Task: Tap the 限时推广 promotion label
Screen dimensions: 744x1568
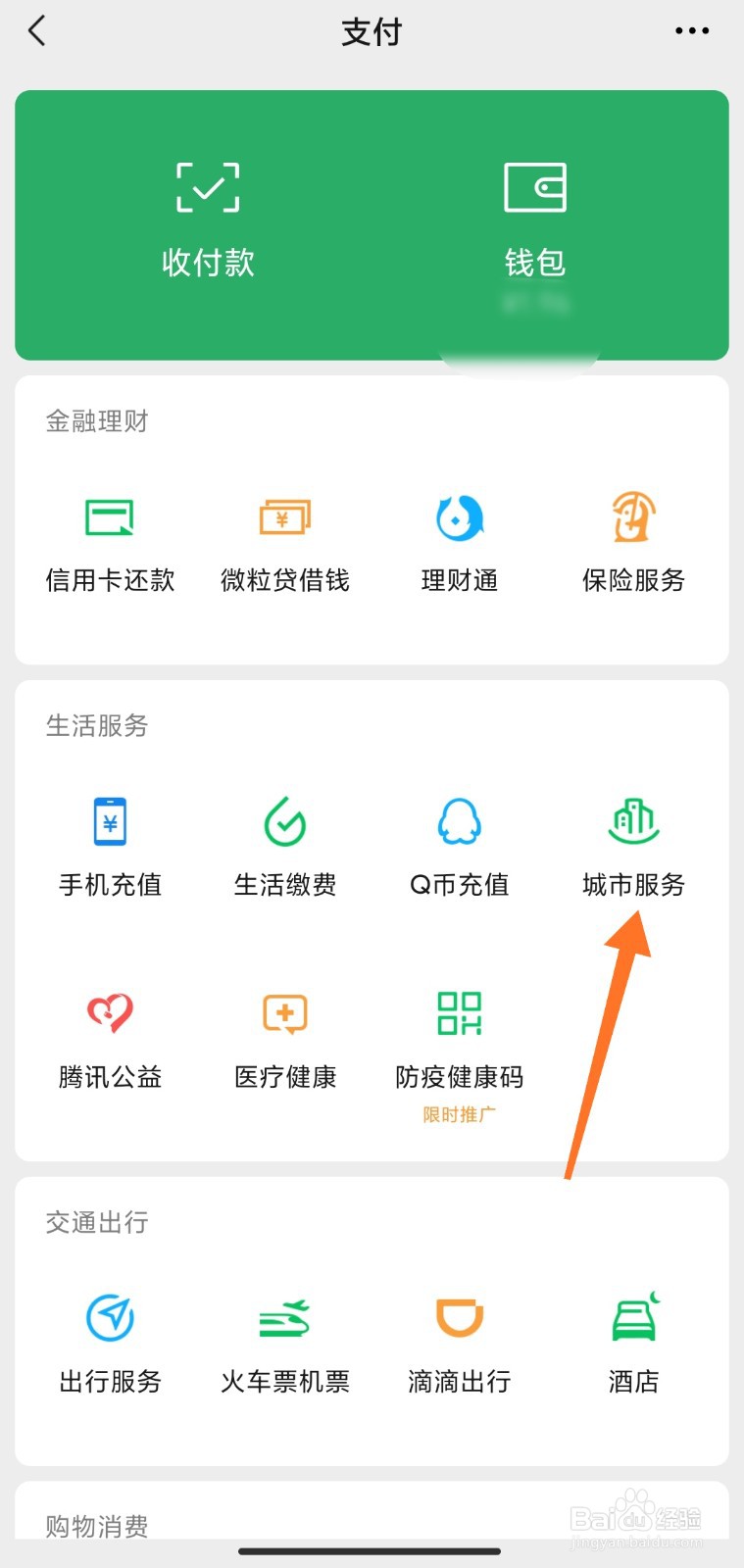Action: click(x=458, y=1114)
